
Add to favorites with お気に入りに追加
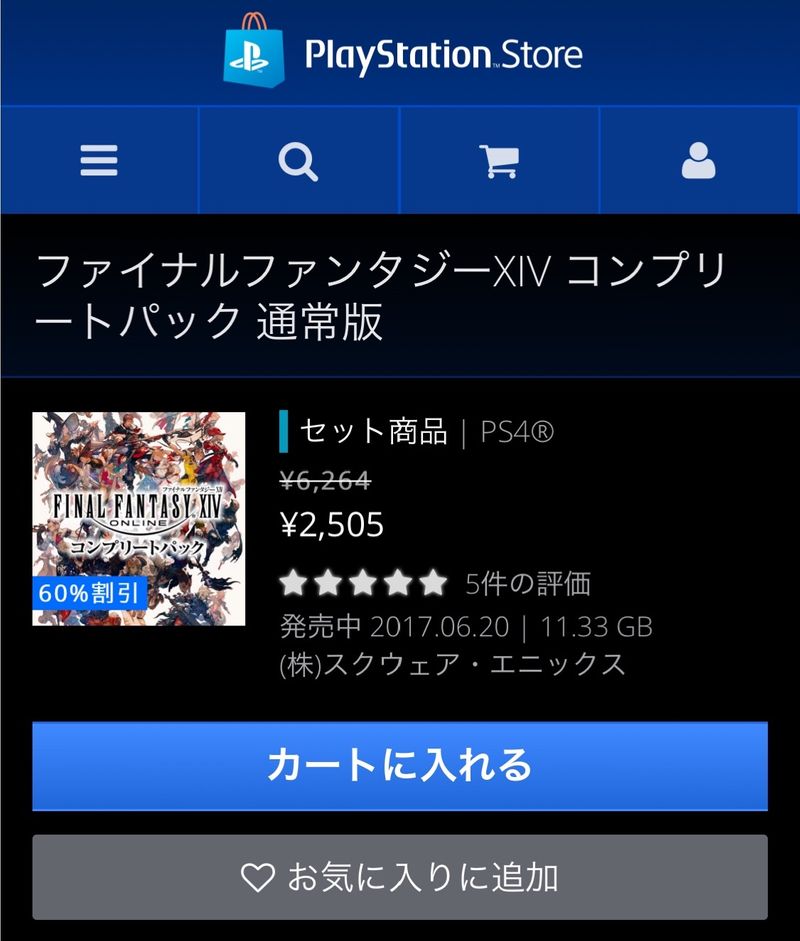[400, 877]
